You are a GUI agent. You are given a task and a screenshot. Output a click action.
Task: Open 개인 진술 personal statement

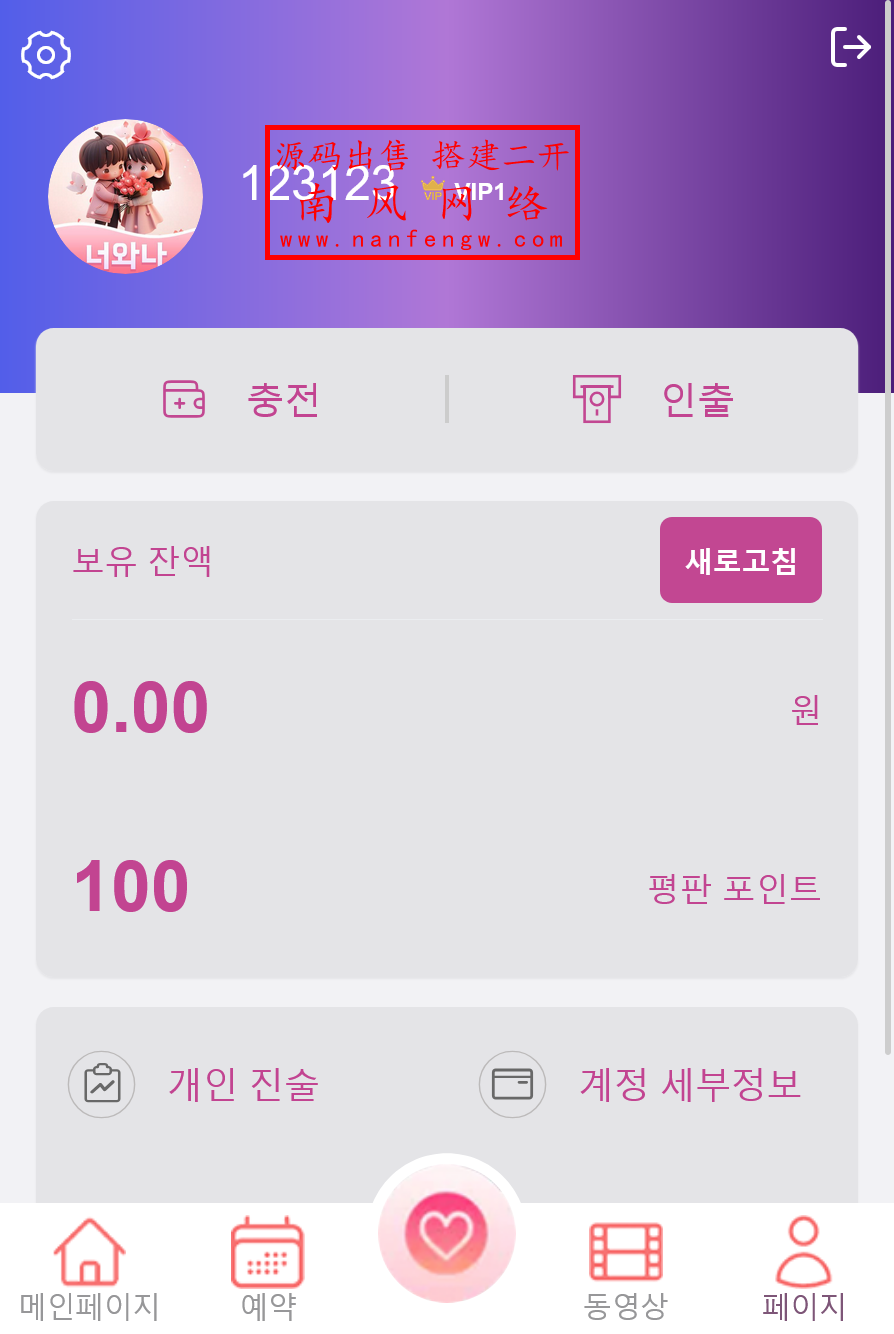pos(195,1084)
